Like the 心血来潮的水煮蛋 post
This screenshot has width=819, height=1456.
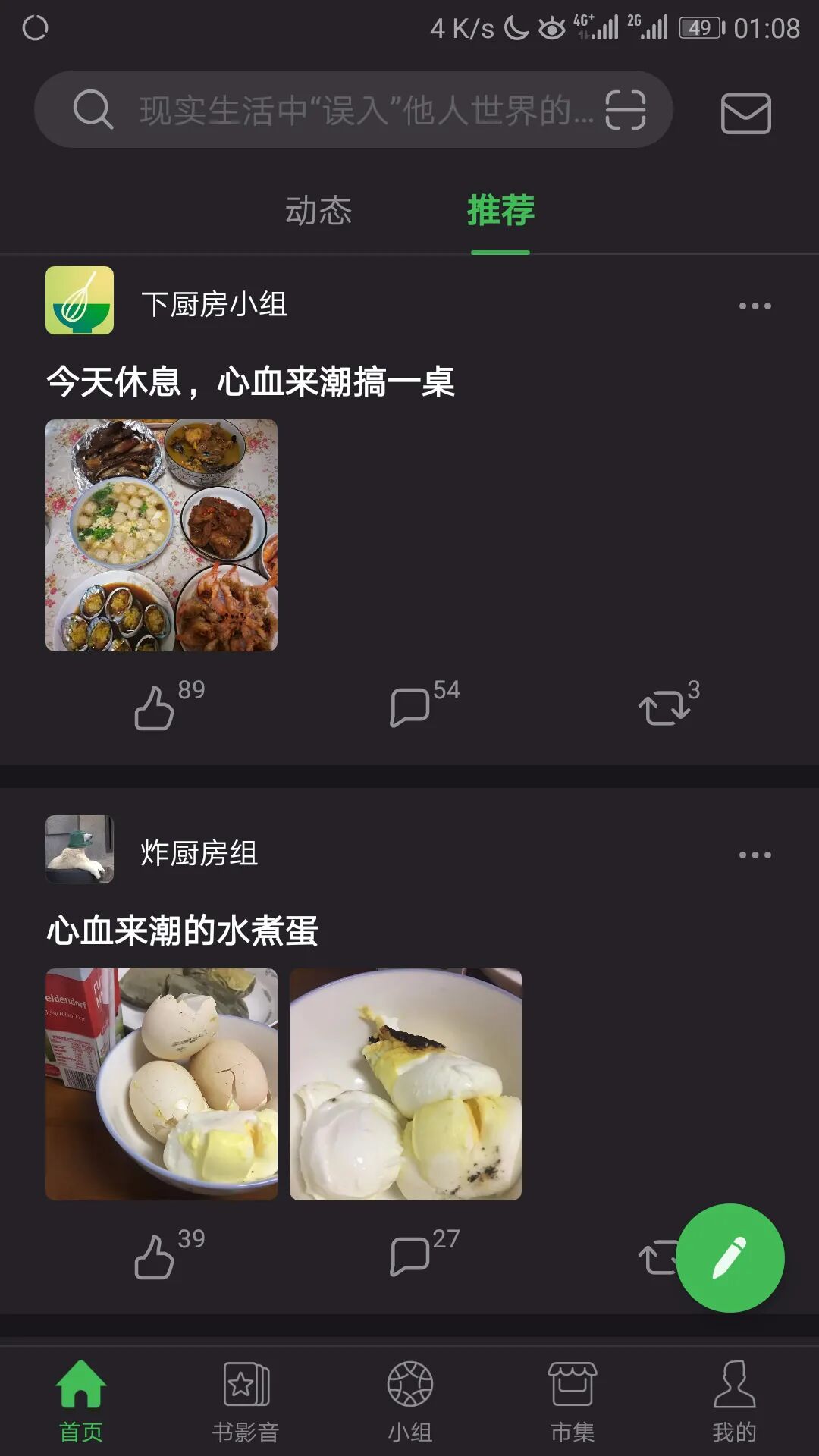155,1256
